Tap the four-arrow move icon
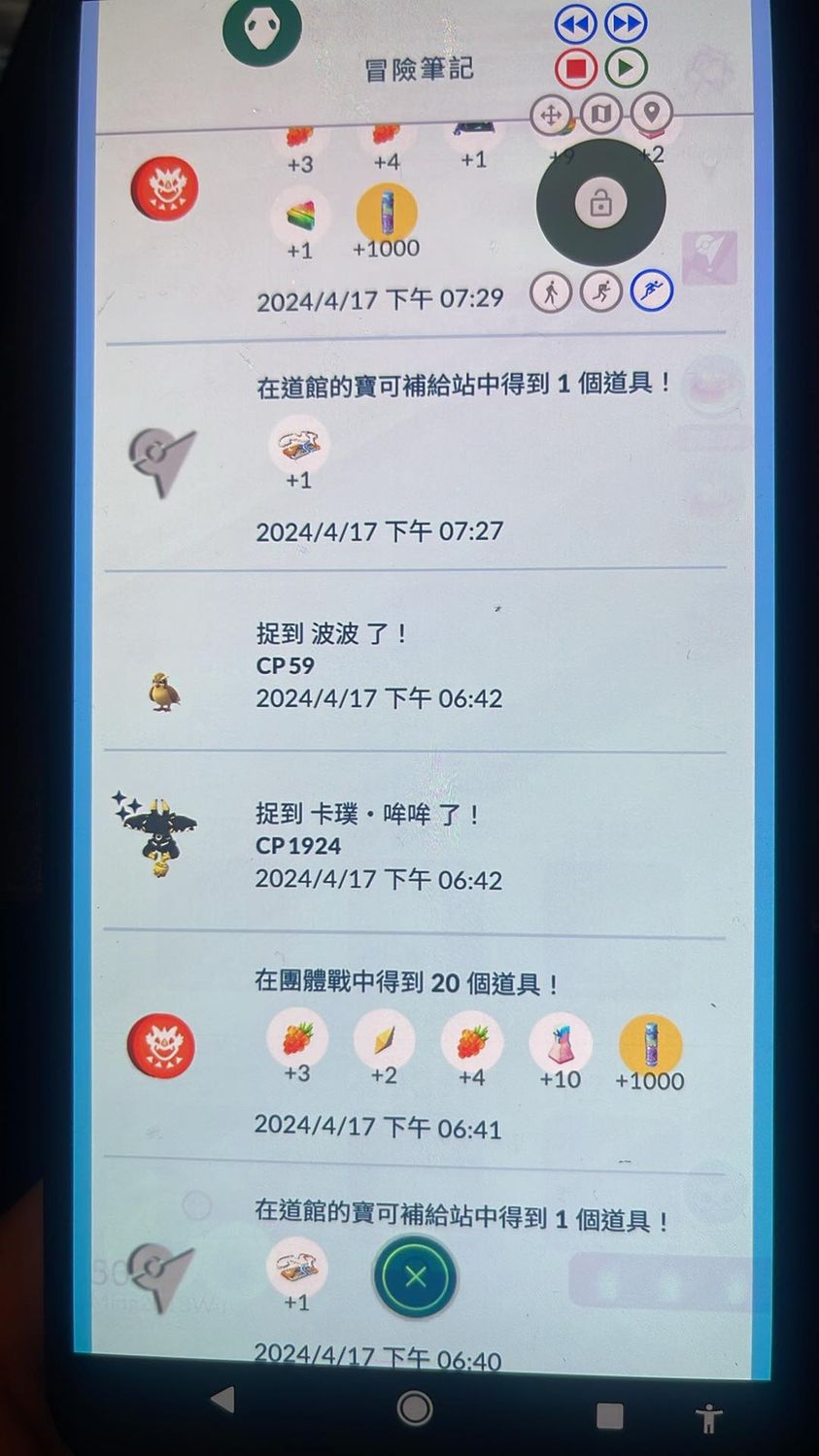Viewport: 819px width, 1456px height. point(550,116)
